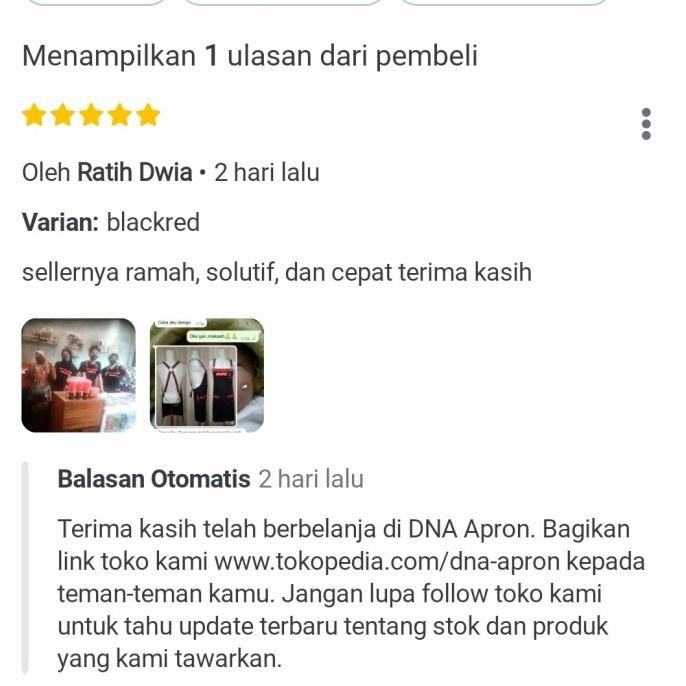The image size is (686, 686).
Task: Open the review photo showing aprons on mannequins
Action: coord(206,375)
